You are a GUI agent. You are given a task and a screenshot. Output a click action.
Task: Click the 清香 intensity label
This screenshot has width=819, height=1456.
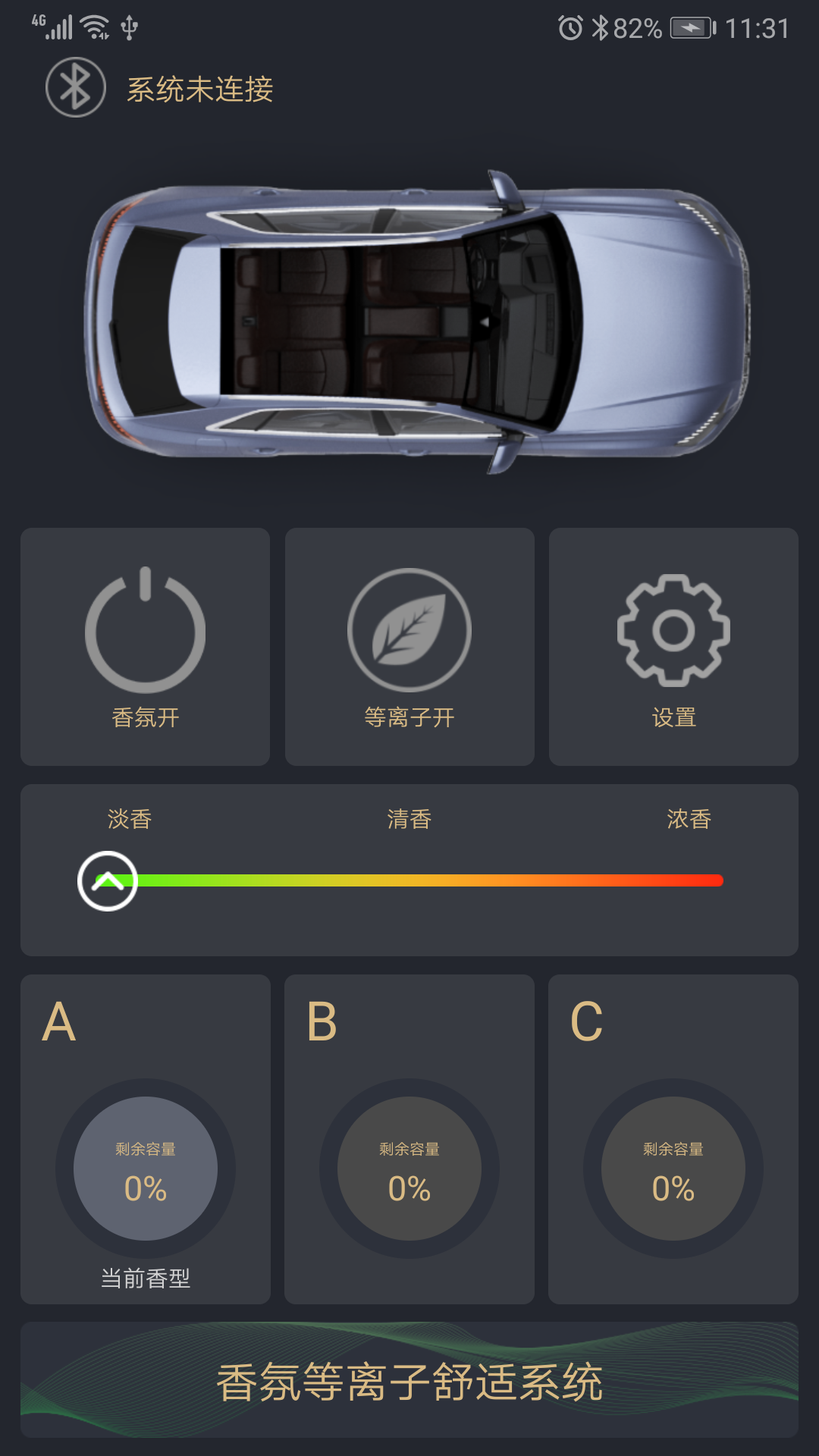[409, 819]
